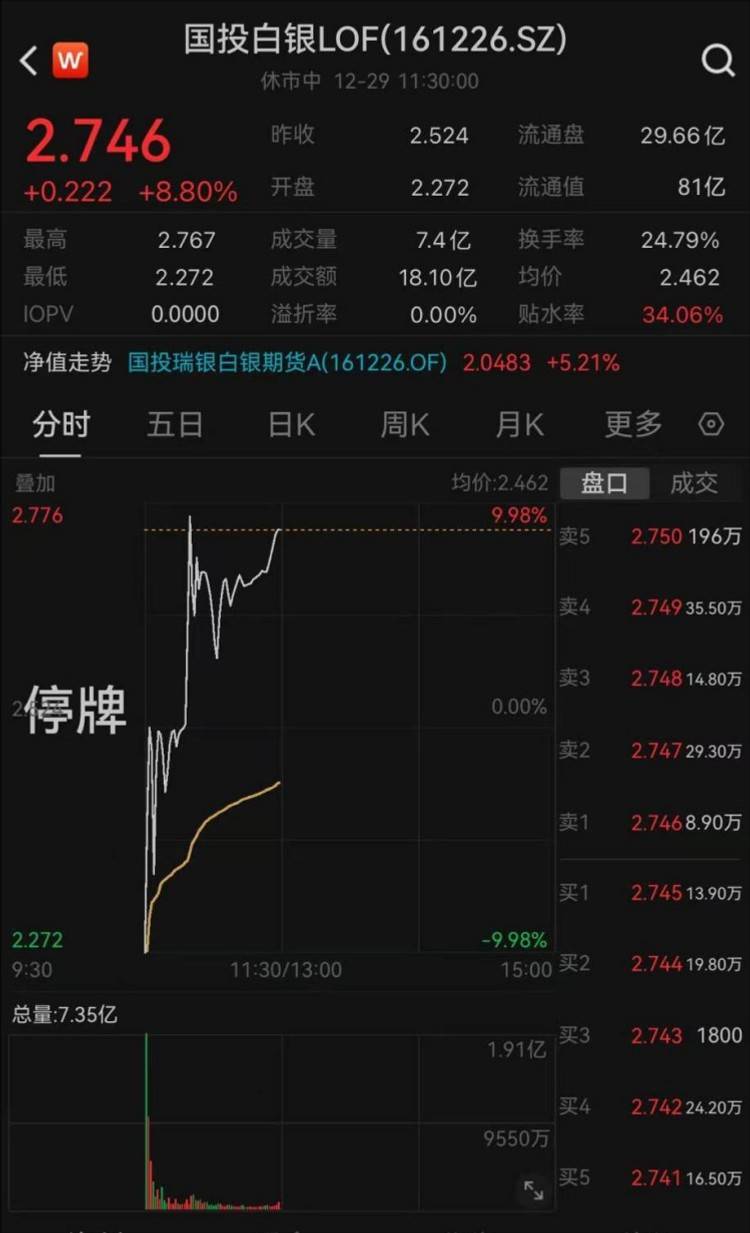Open the search magnifier icon
Image resolution: width=750 pixels, height=1233 pixels.
click(718, 61)
